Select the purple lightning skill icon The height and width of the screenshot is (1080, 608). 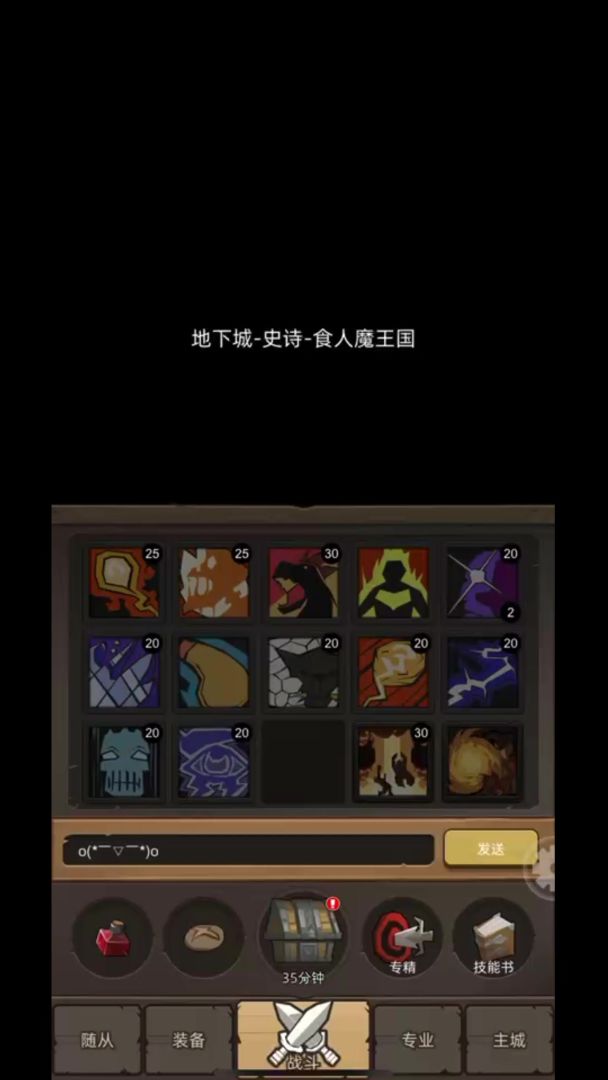tap(483, 672)
